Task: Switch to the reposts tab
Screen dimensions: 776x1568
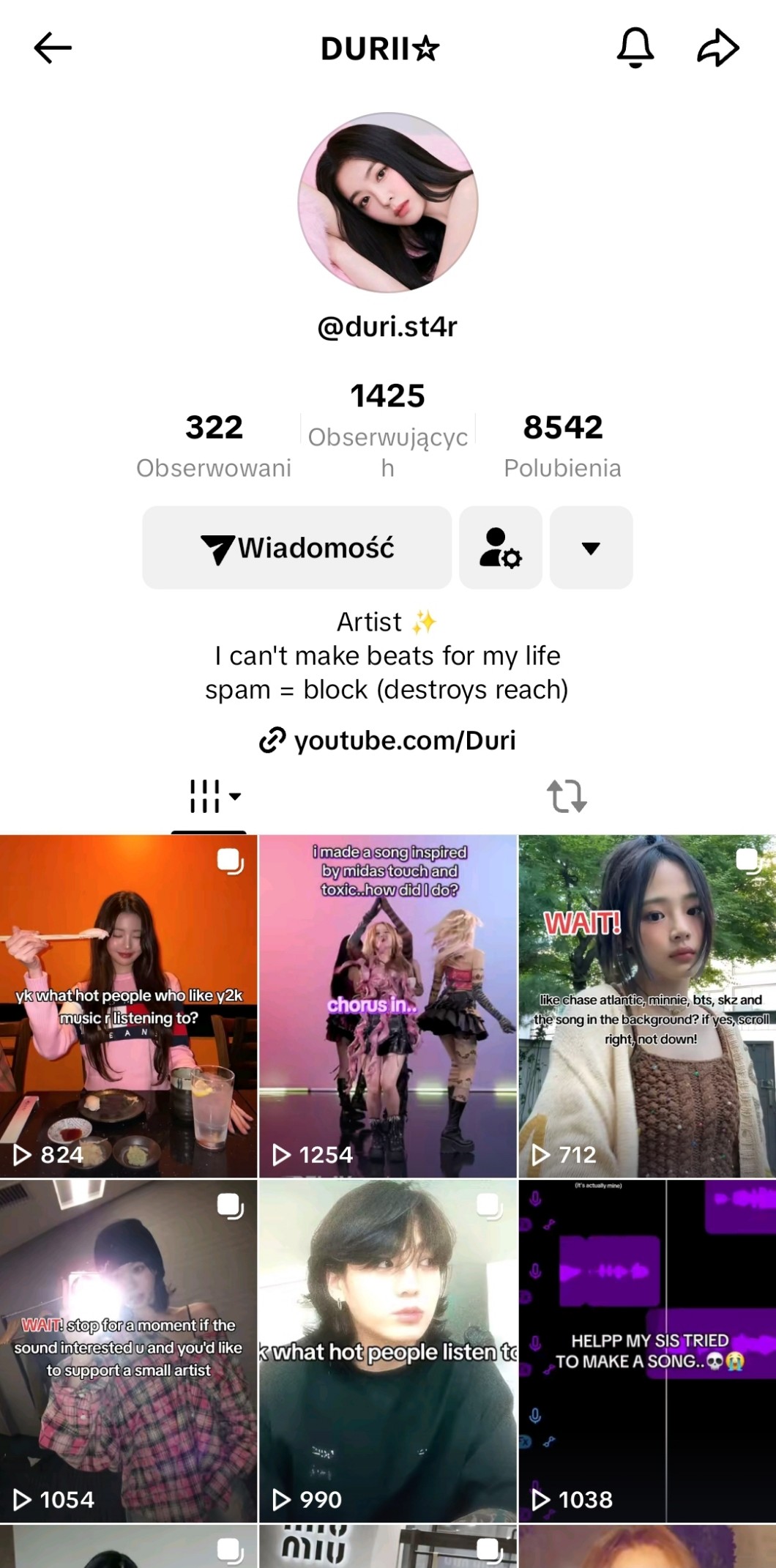Action: 567,796
